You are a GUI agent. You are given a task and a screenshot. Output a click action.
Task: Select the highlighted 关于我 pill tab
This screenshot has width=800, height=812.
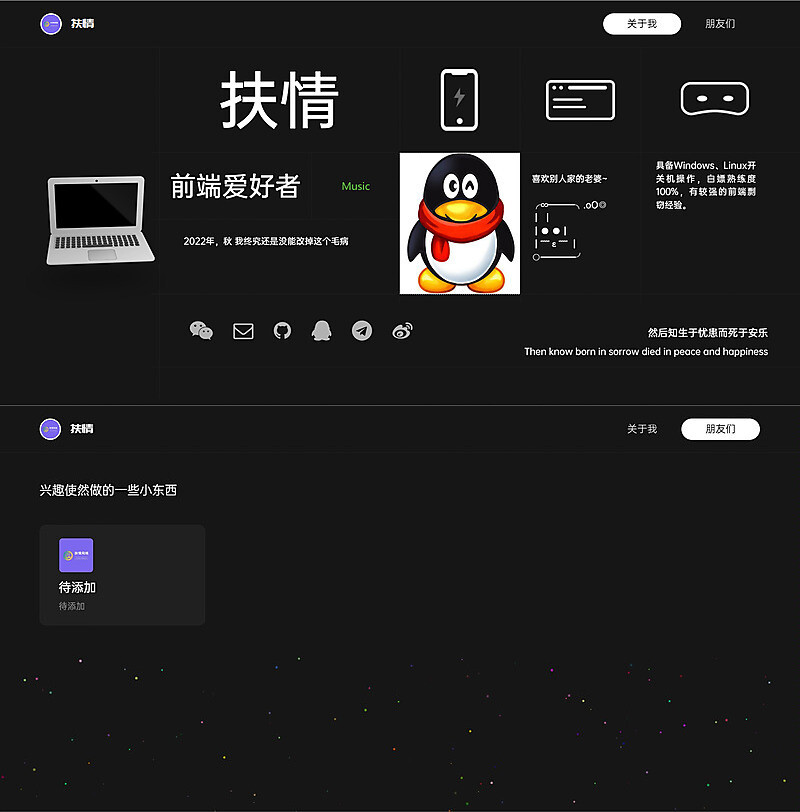641,24
